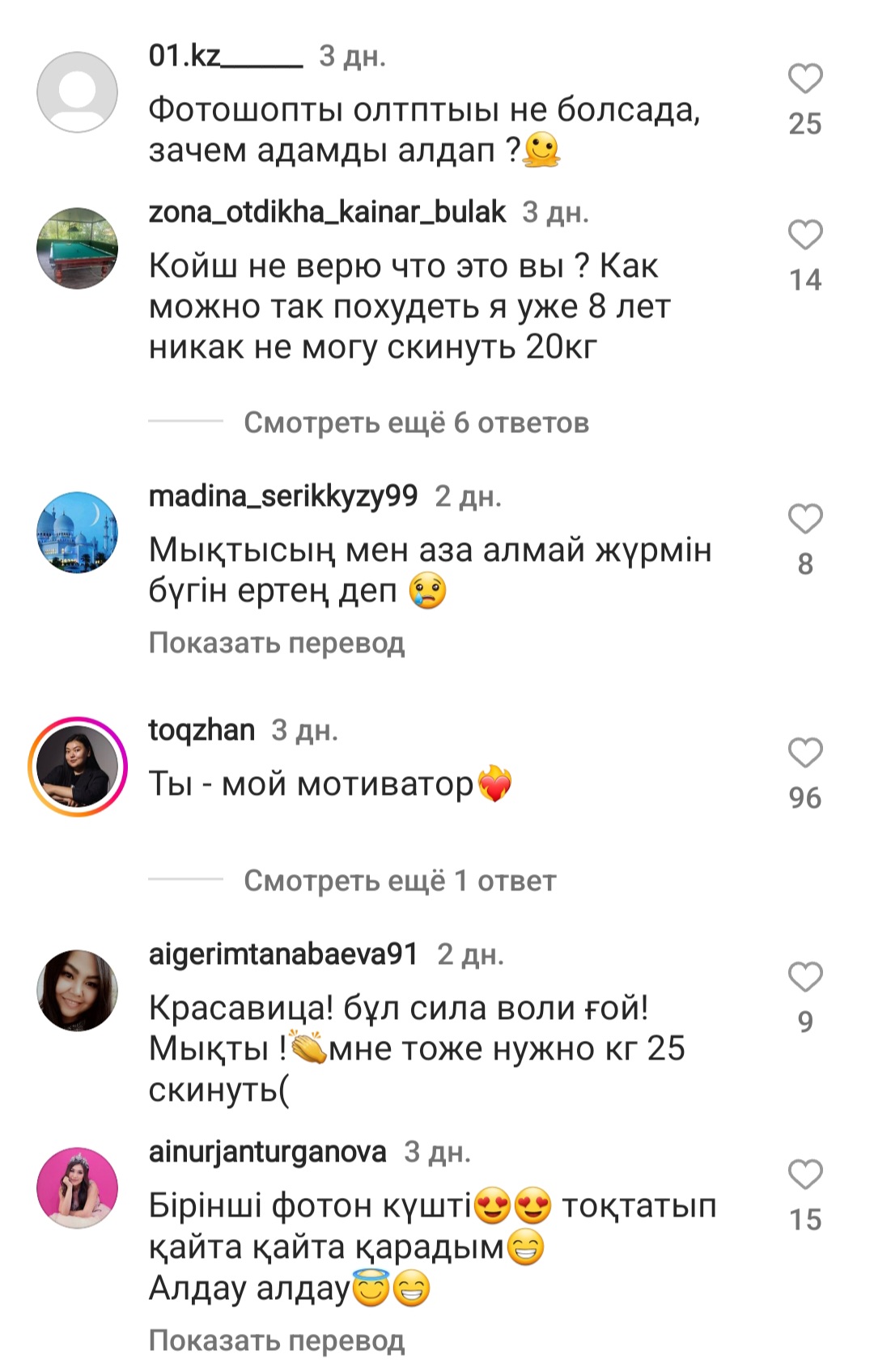This screenshot has height=1372, width=874.
Task: Open aigerimtanabaeva91's profile picture
Action: click(78, 990)
